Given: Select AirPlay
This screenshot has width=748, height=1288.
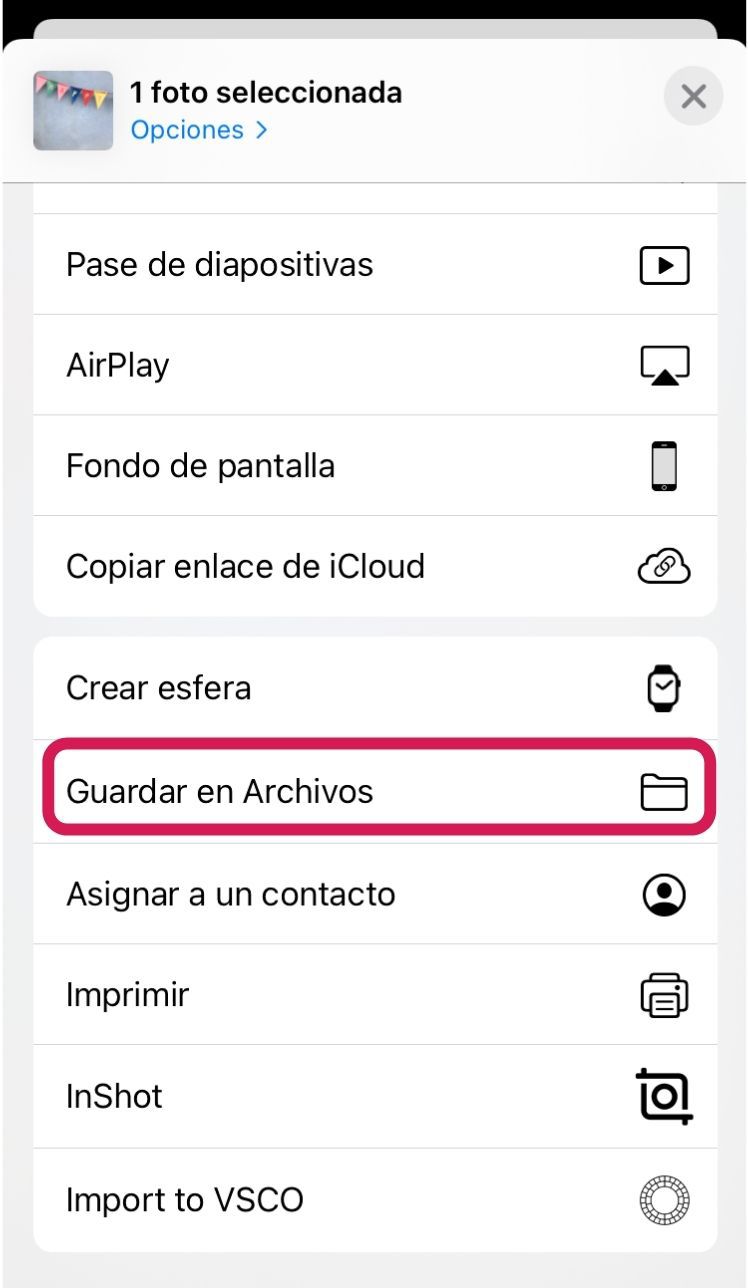Looking at the screenshot, I should pos(375,365).
